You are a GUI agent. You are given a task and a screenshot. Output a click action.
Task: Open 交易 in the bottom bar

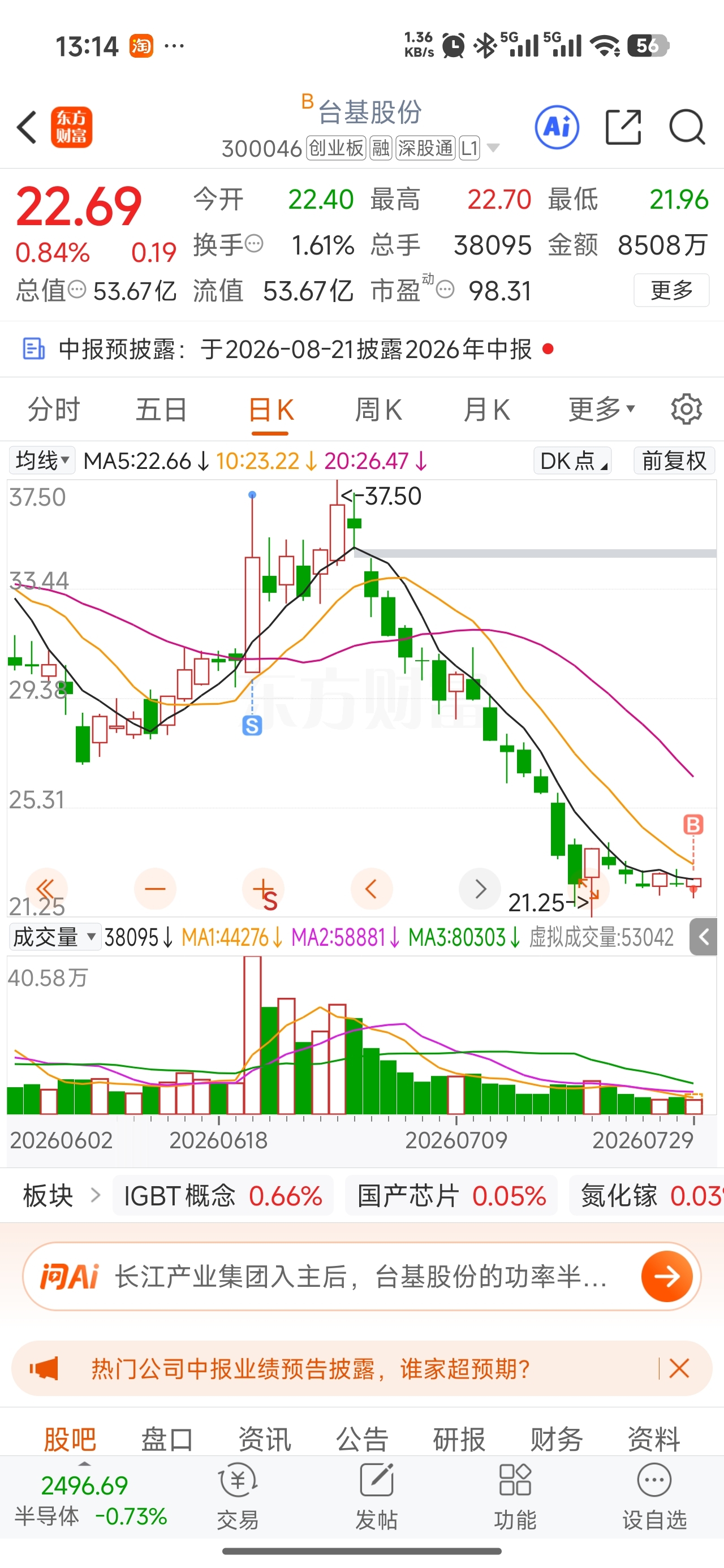point(238,1496)
